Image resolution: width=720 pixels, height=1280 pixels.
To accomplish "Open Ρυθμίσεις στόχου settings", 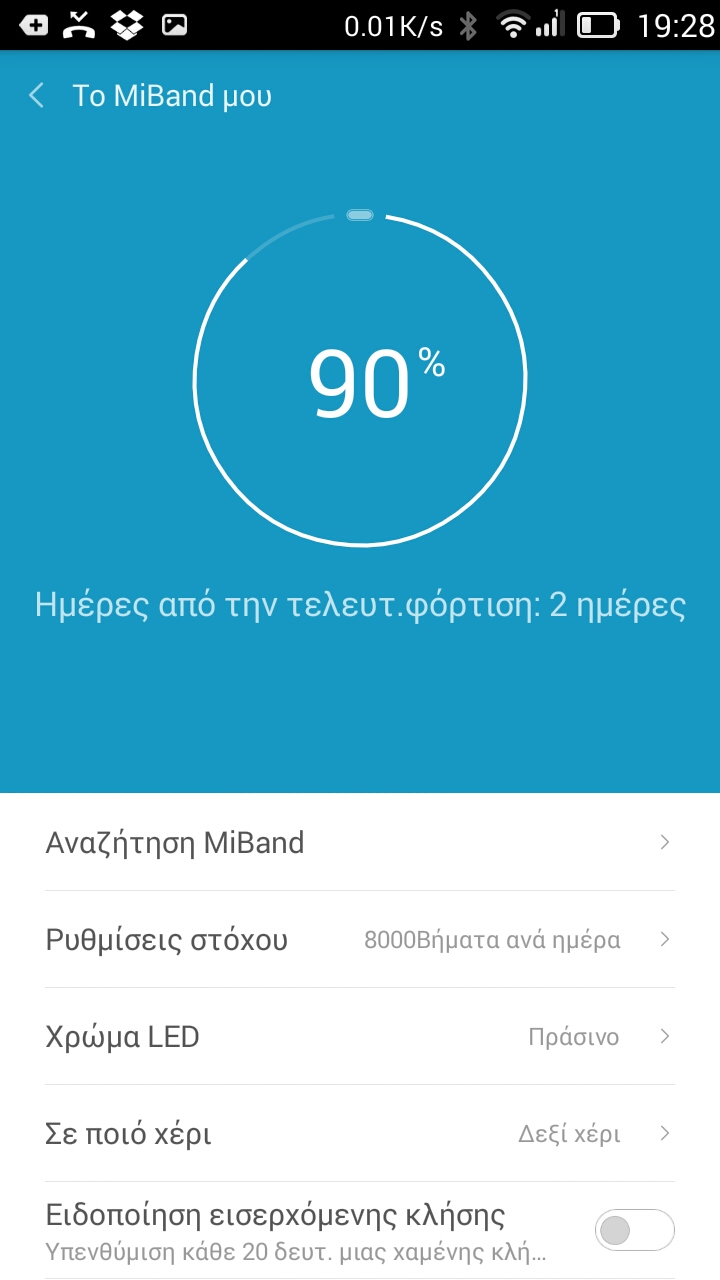I will pyautogui.click(x=360, y=940).
